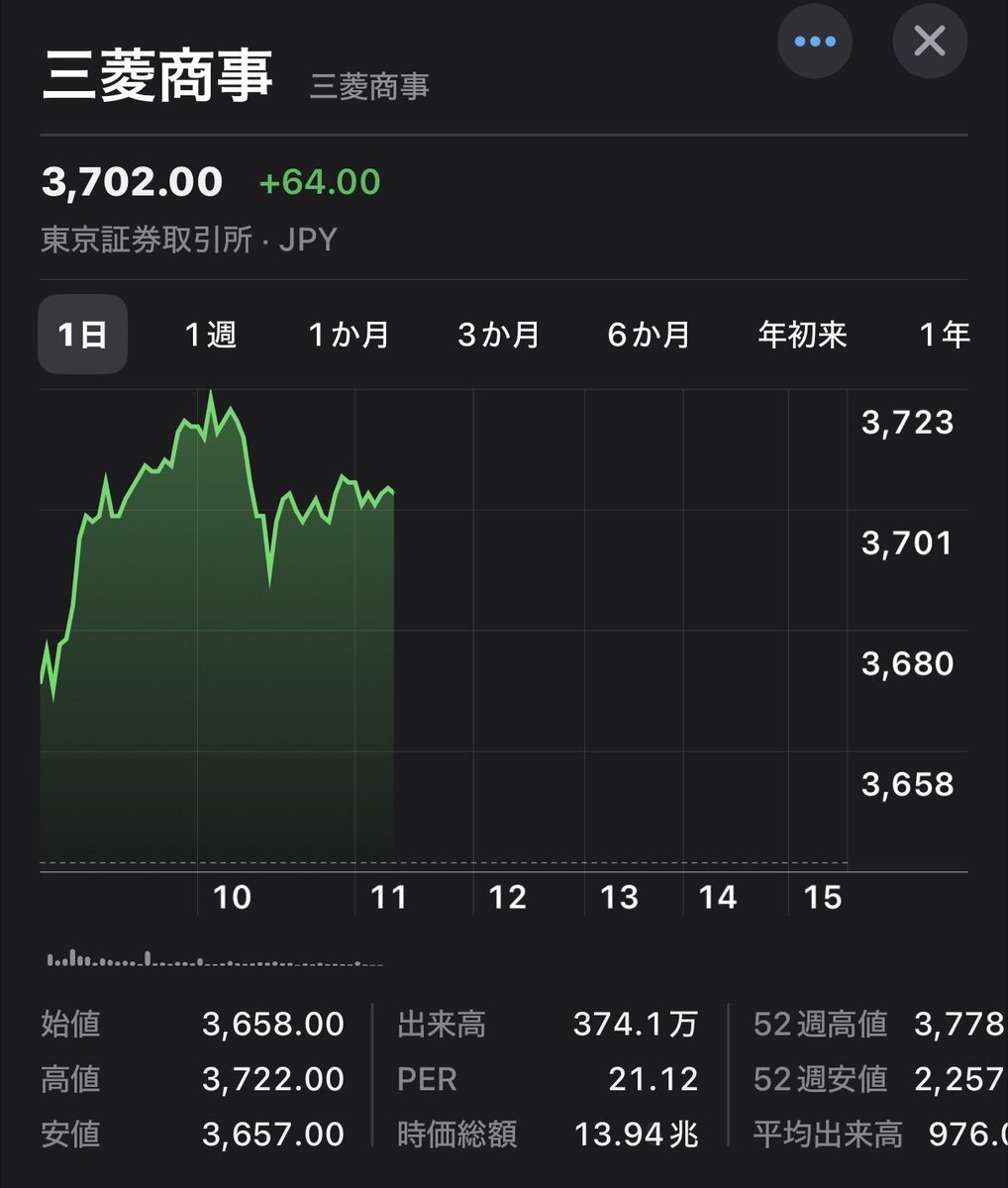Switch chart to 1週 range
Image resolution: width=1008 pixels, height=1188 pixels.
(x=211, y=335)
